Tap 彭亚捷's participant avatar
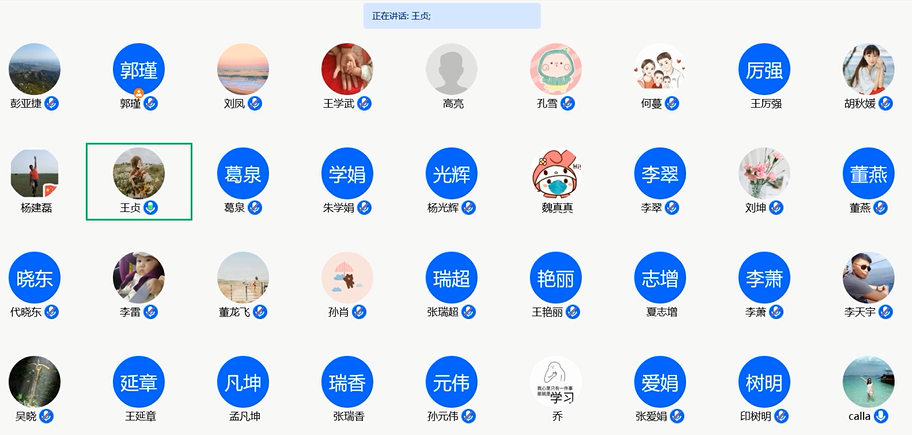 (35, 69)
